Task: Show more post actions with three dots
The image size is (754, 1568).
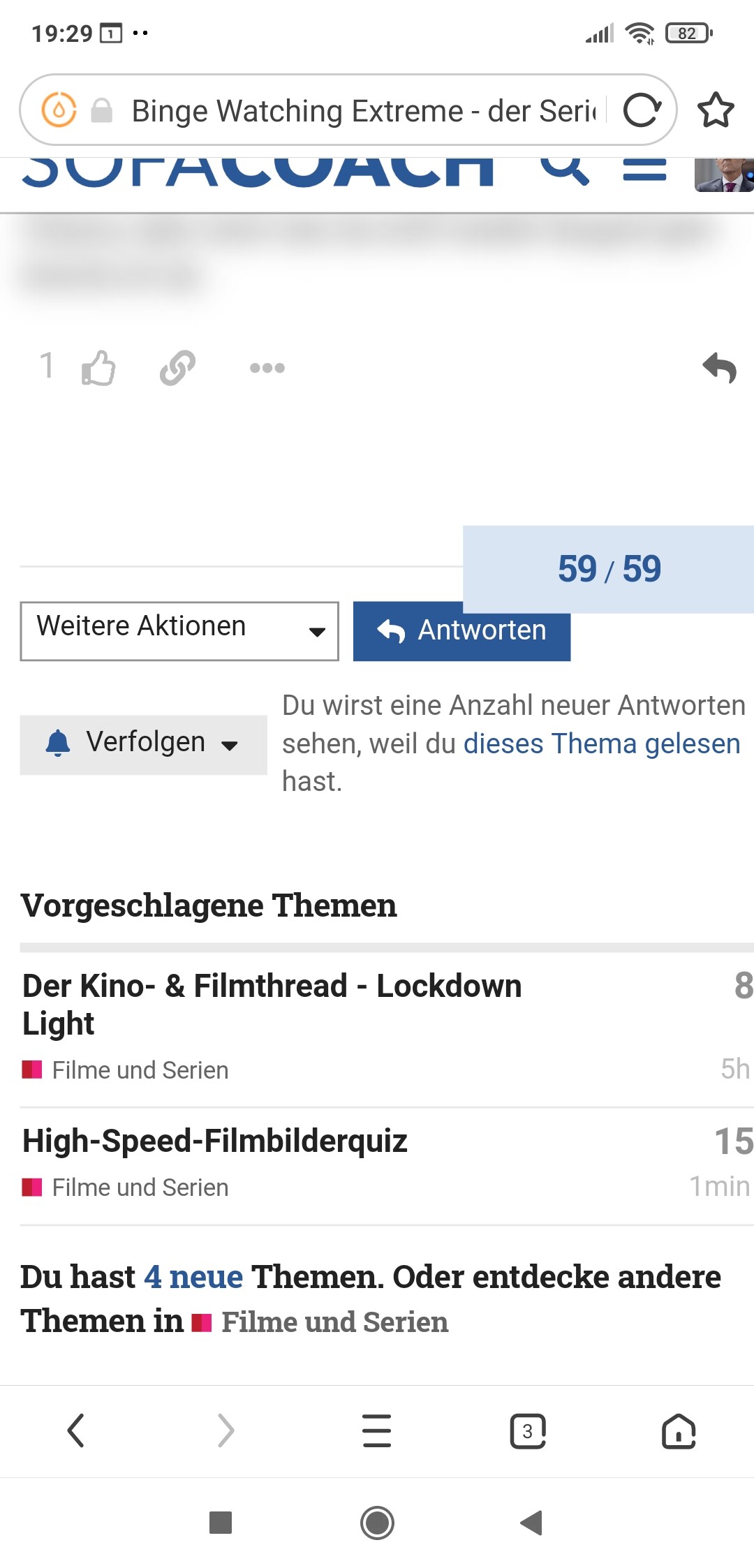Action: (x=267, y=368)
